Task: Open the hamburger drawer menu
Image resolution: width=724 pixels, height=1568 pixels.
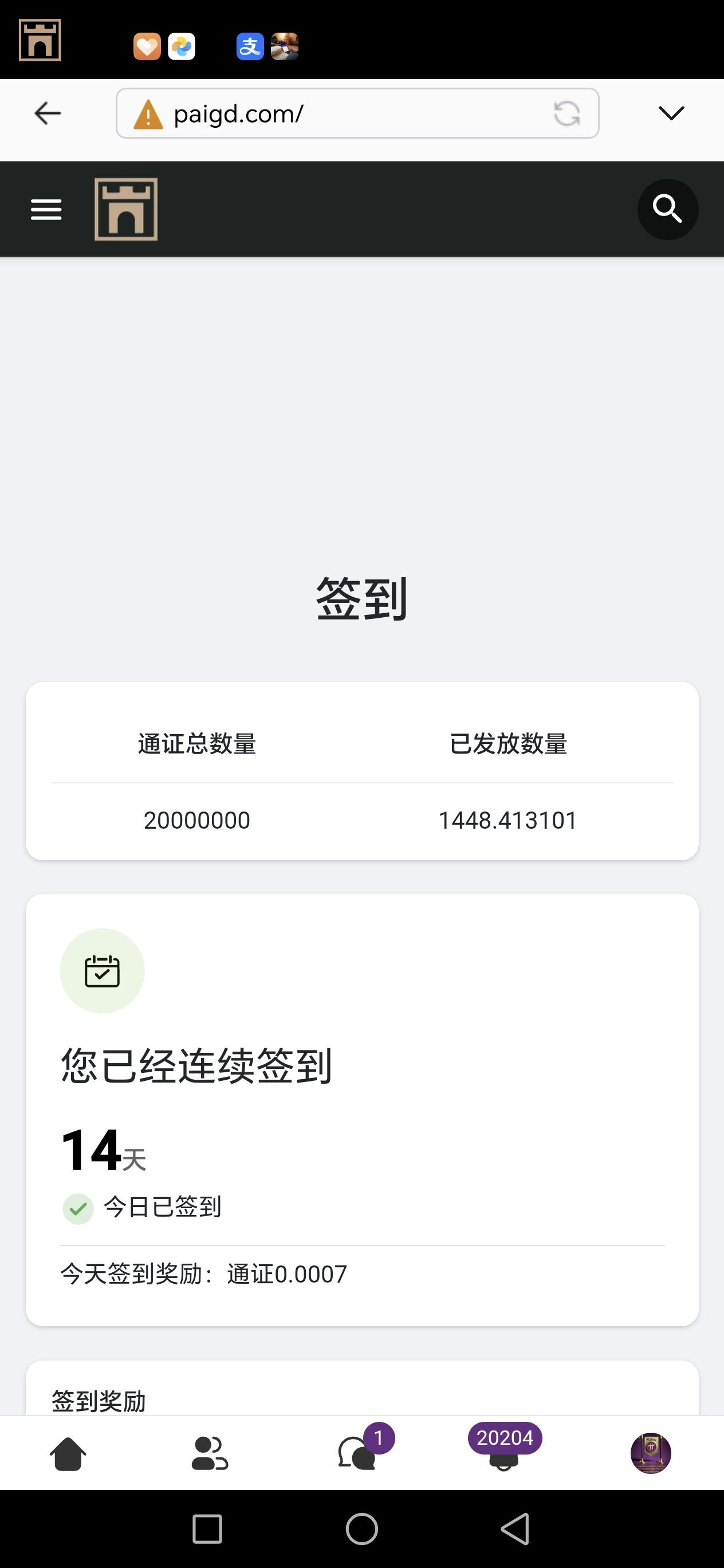Action: (x=46, y=209)
